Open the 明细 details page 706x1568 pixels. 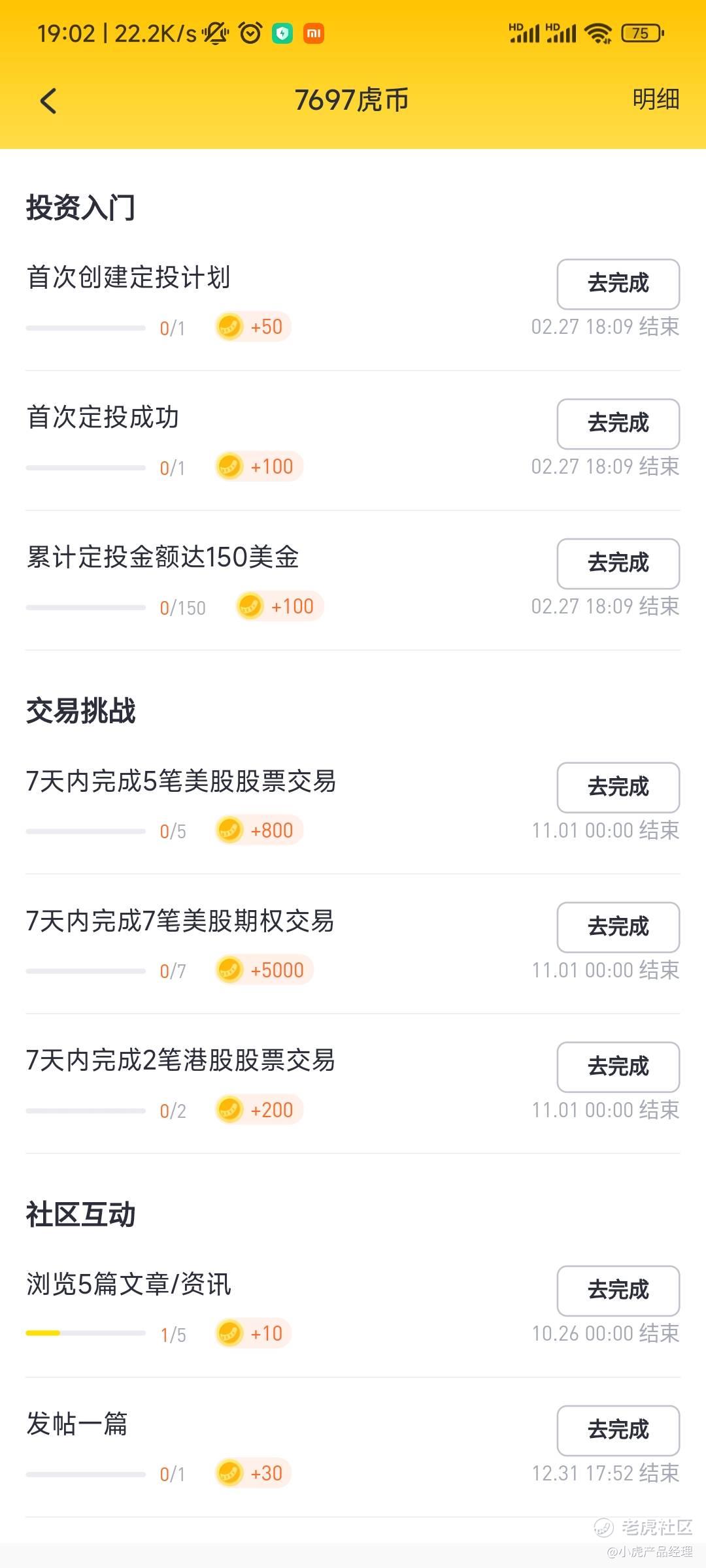tap(656, 99)
